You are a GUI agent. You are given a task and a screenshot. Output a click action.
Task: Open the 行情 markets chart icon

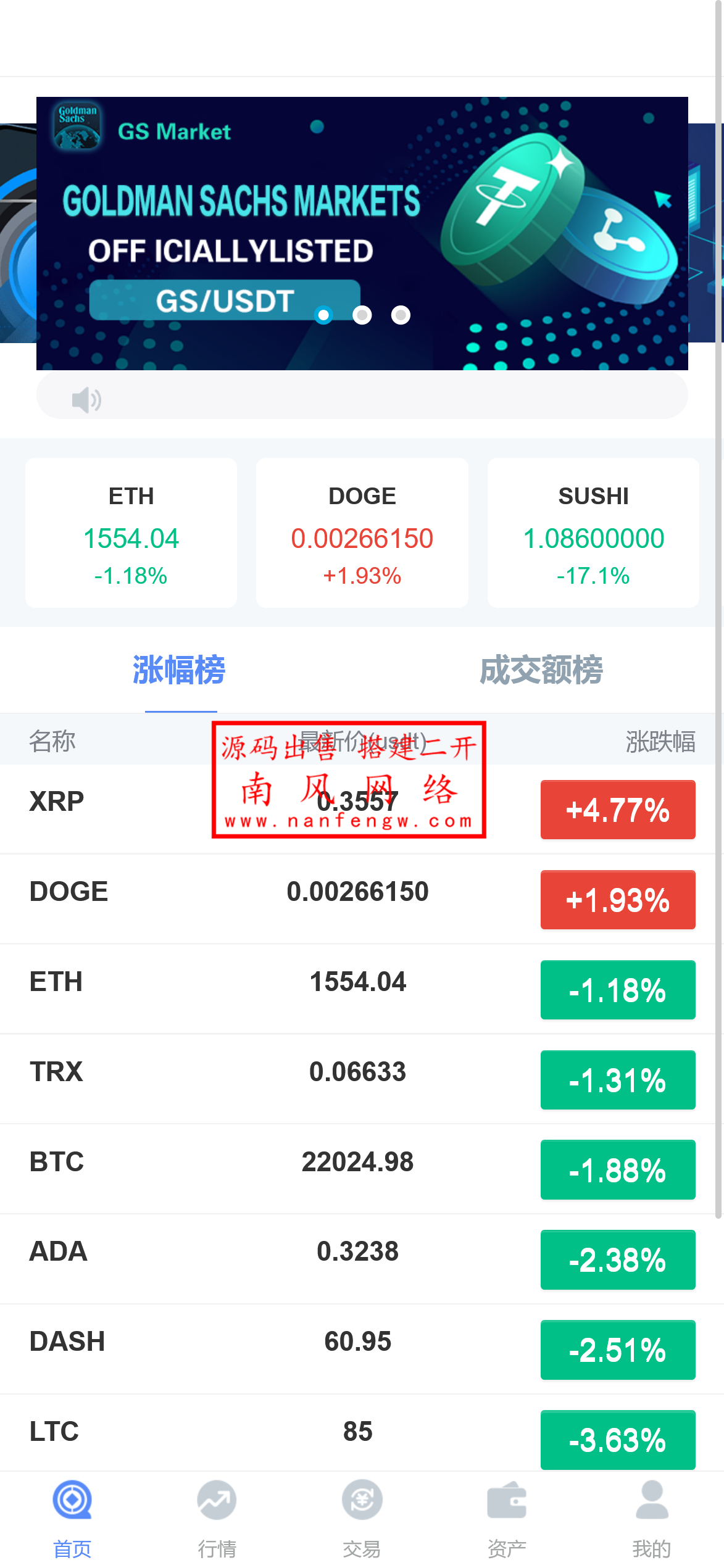coord(217,1500)
